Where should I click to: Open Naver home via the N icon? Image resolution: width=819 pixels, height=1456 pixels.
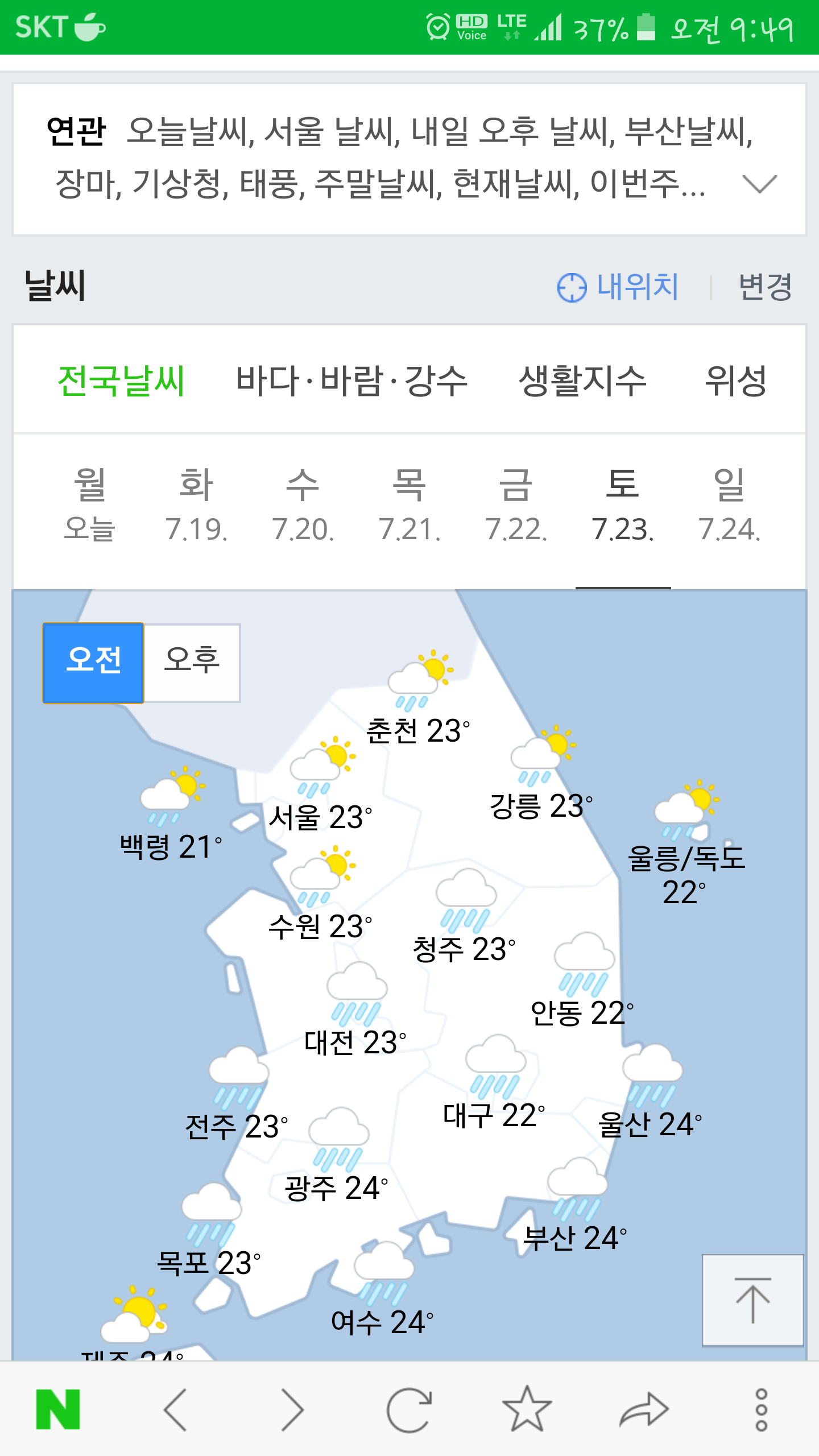point(58,1409)
